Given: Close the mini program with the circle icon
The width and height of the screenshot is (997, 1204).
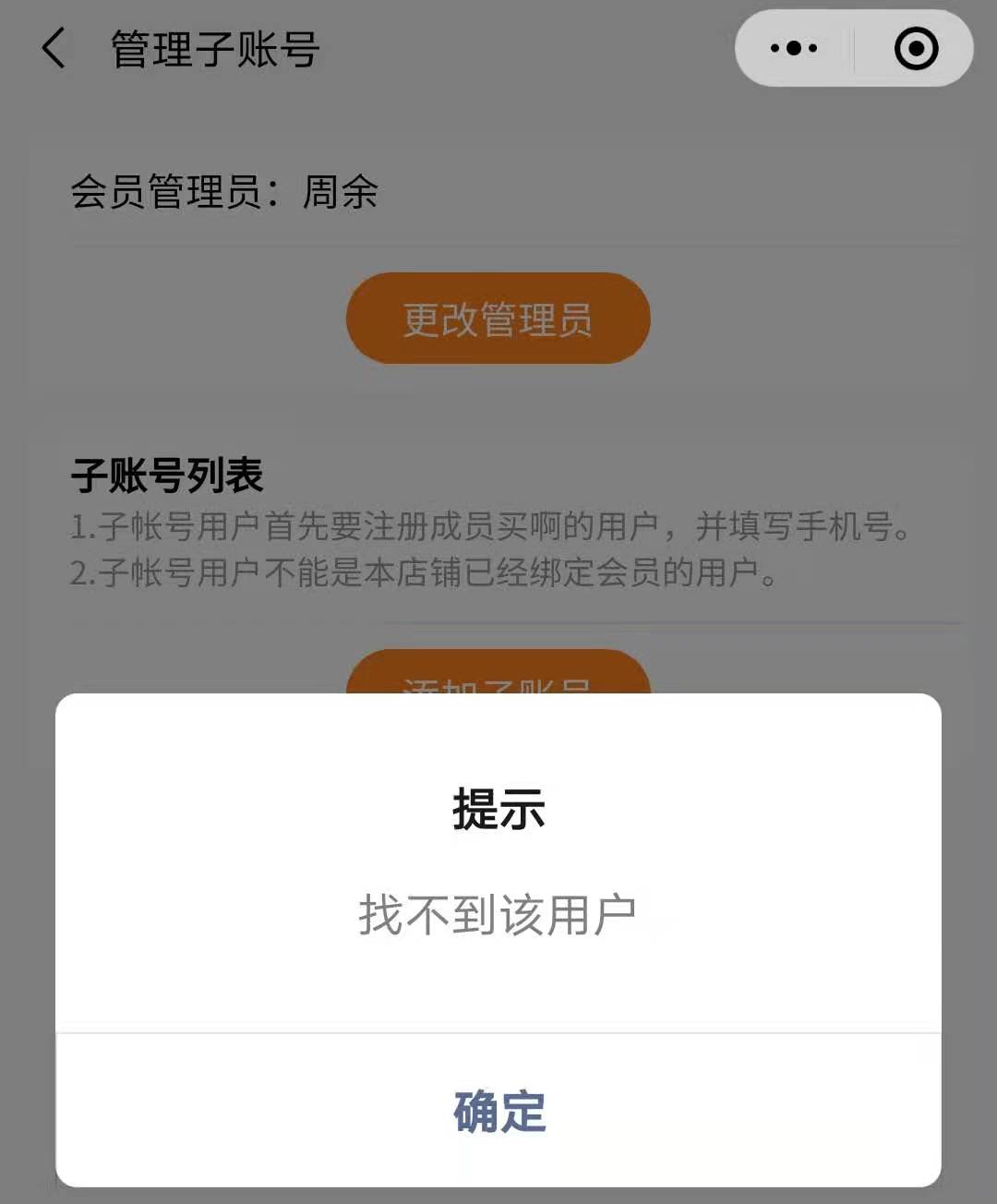Looking at the screenshot, I should coord(915,48).
